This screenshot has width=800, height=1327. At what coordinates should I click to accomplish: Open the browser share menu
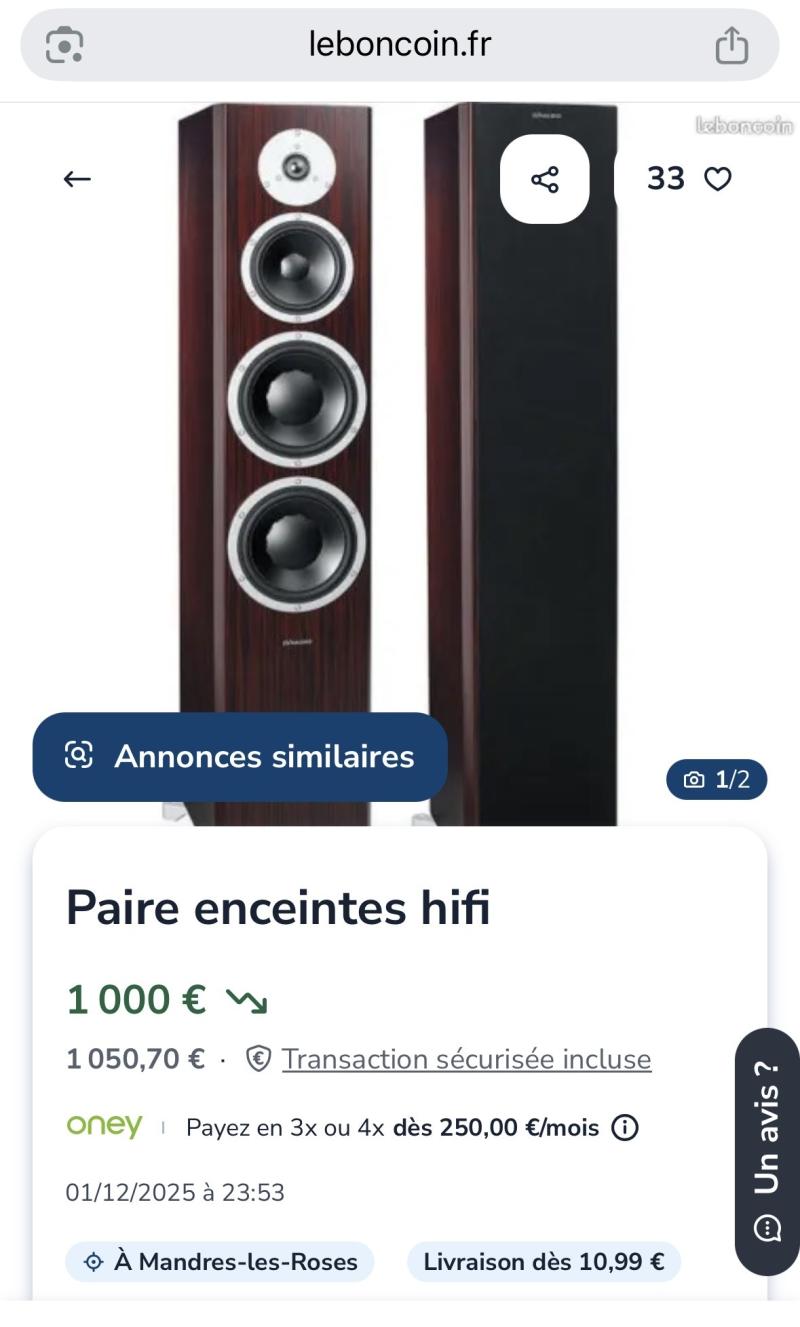[732, 45]
